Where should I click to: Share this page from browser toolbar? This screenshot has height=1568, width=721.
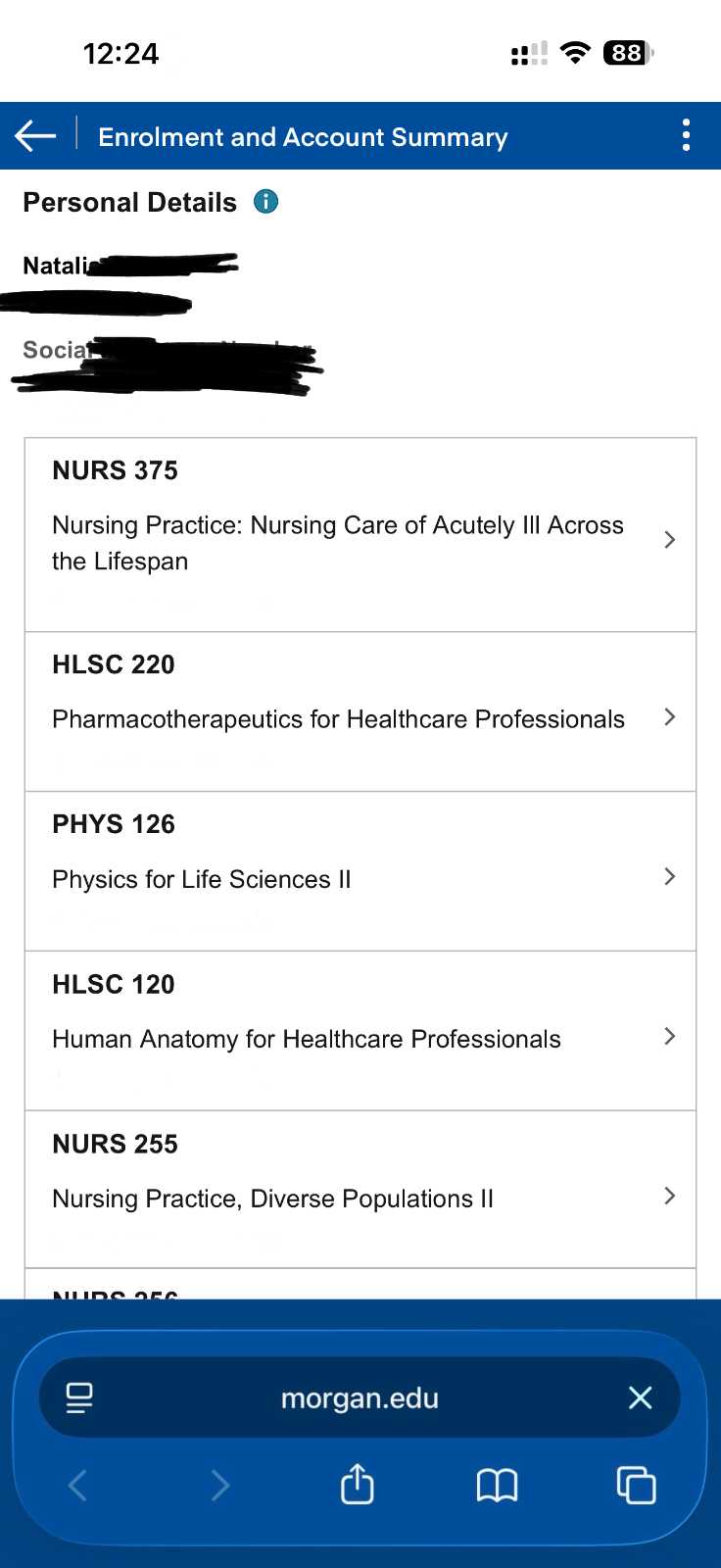click(358, 1485)
